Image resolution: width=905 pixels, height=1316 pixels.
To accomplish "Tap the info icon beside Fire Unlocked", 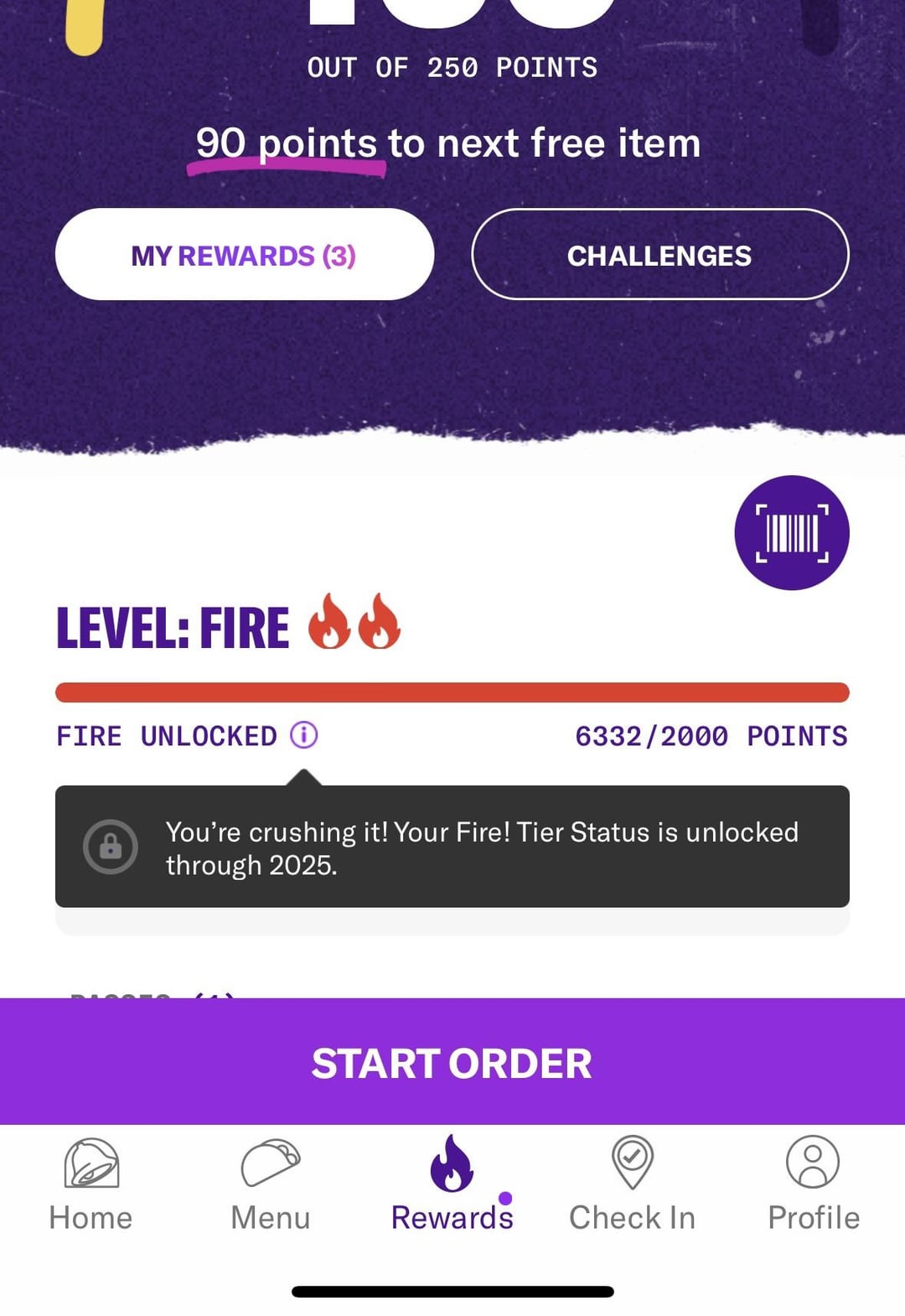I will (303, 735).
